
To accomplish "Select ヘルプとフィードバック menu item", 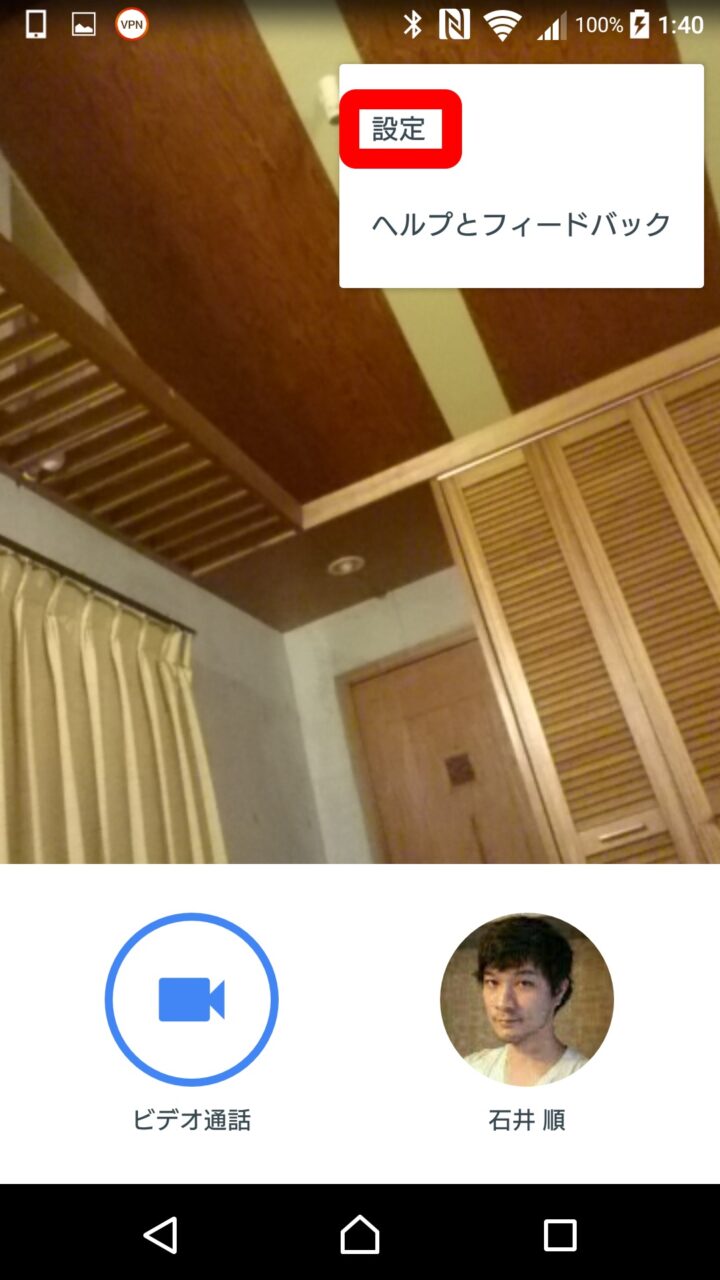I will pos(520,224).
